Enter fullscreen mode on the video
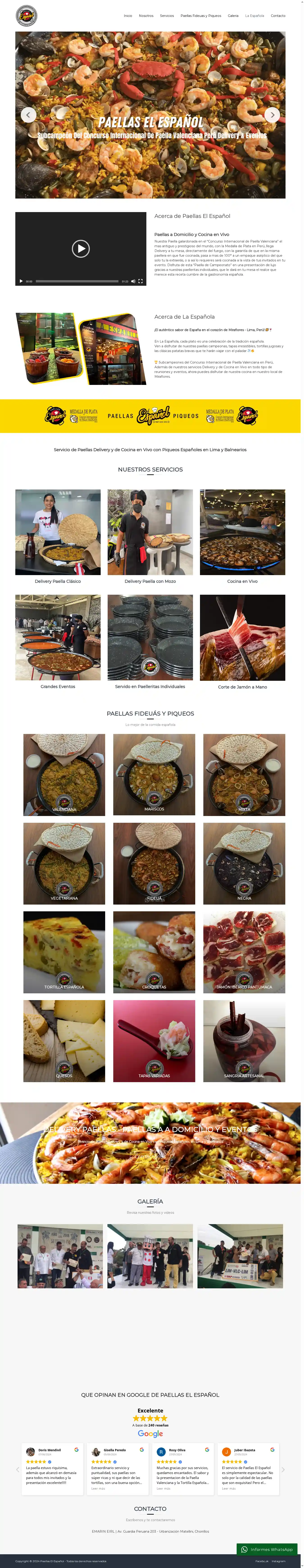The height and width of the screenshot is (1568, 304). coord(141,281)
